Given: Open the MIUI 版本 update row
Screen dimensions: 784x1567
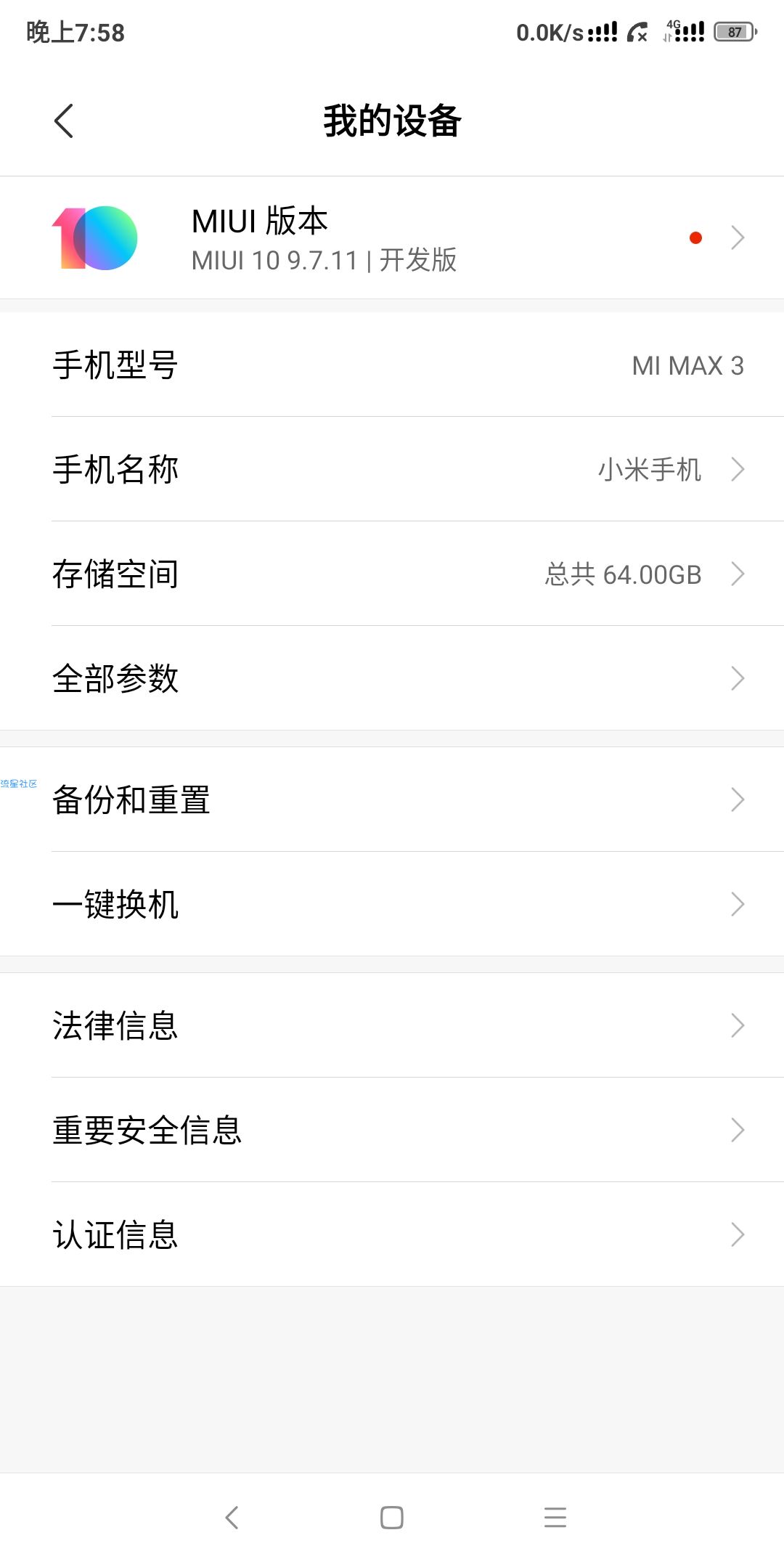Looking at the screenshot, I should point(392,237).
